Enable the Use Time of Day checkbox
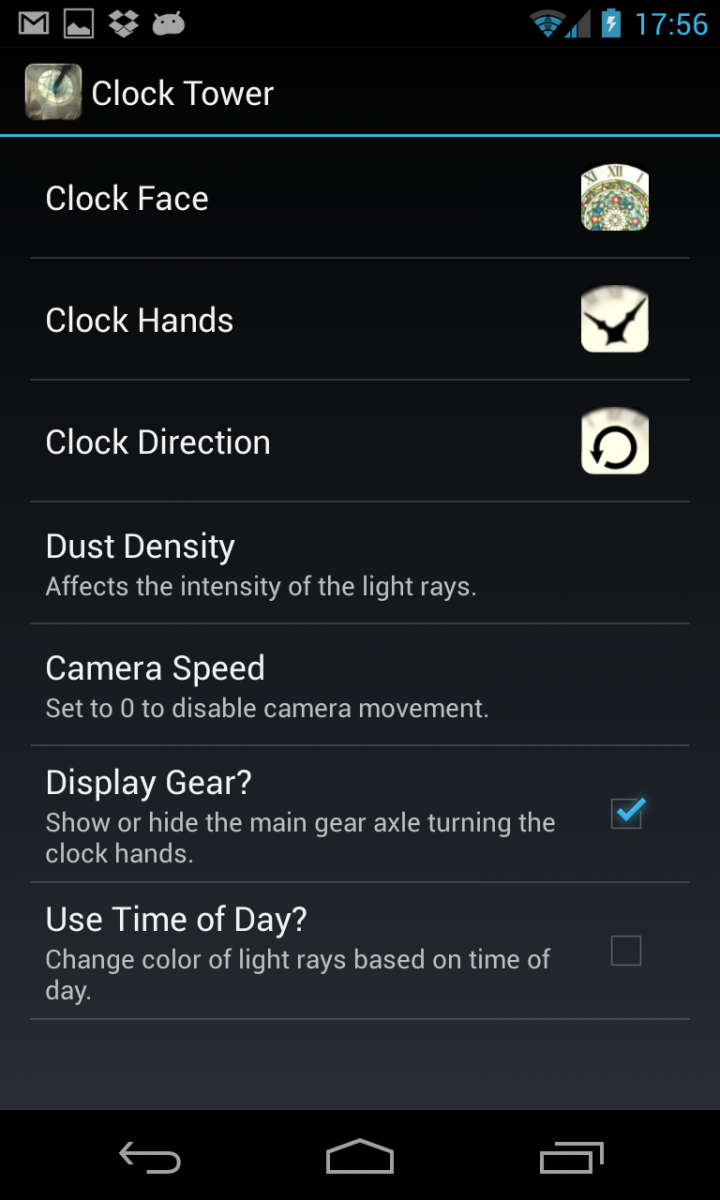720x1200 pixels. pos(626,950)
